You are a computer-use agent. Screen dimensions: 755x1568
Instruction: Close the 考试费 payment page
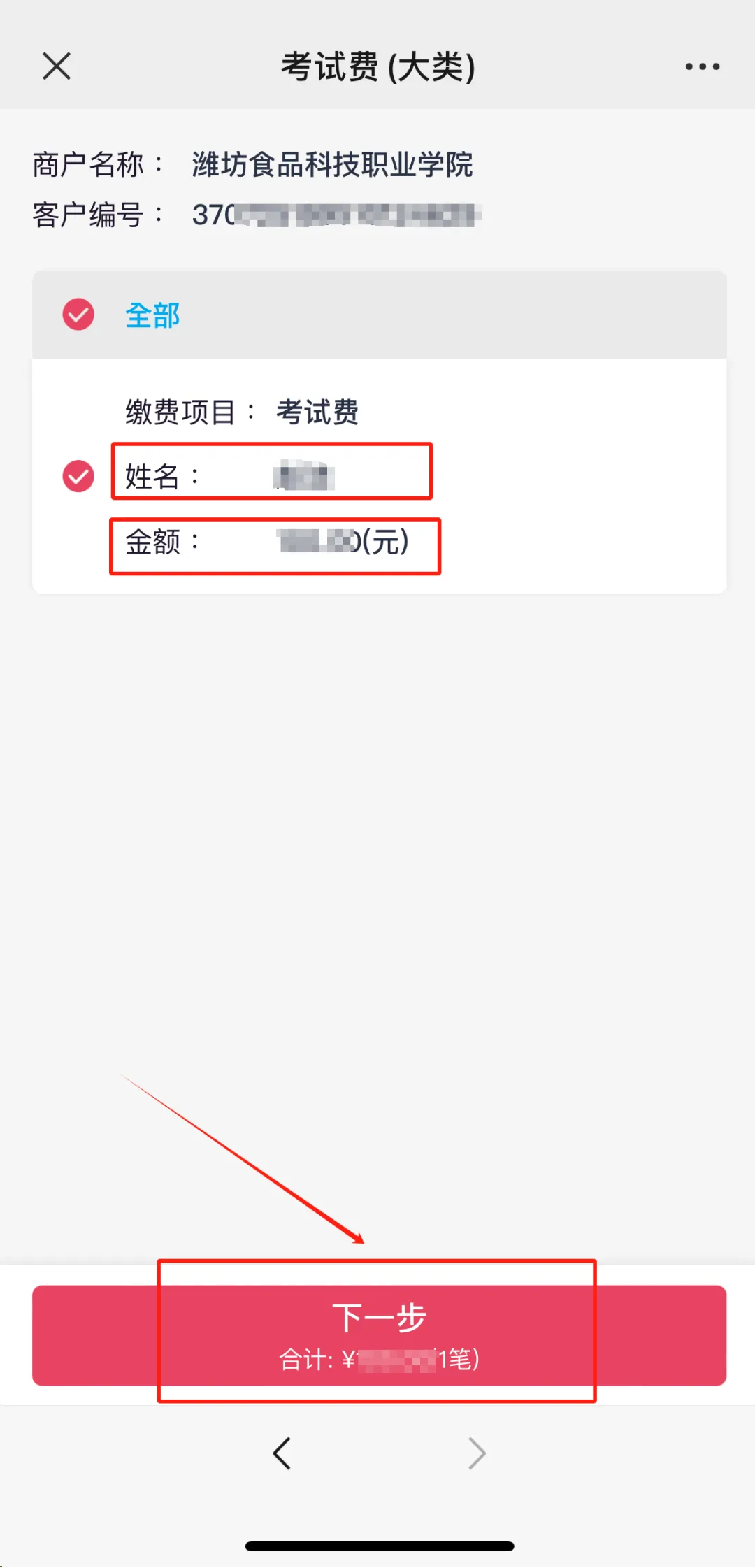click(57, 66)
